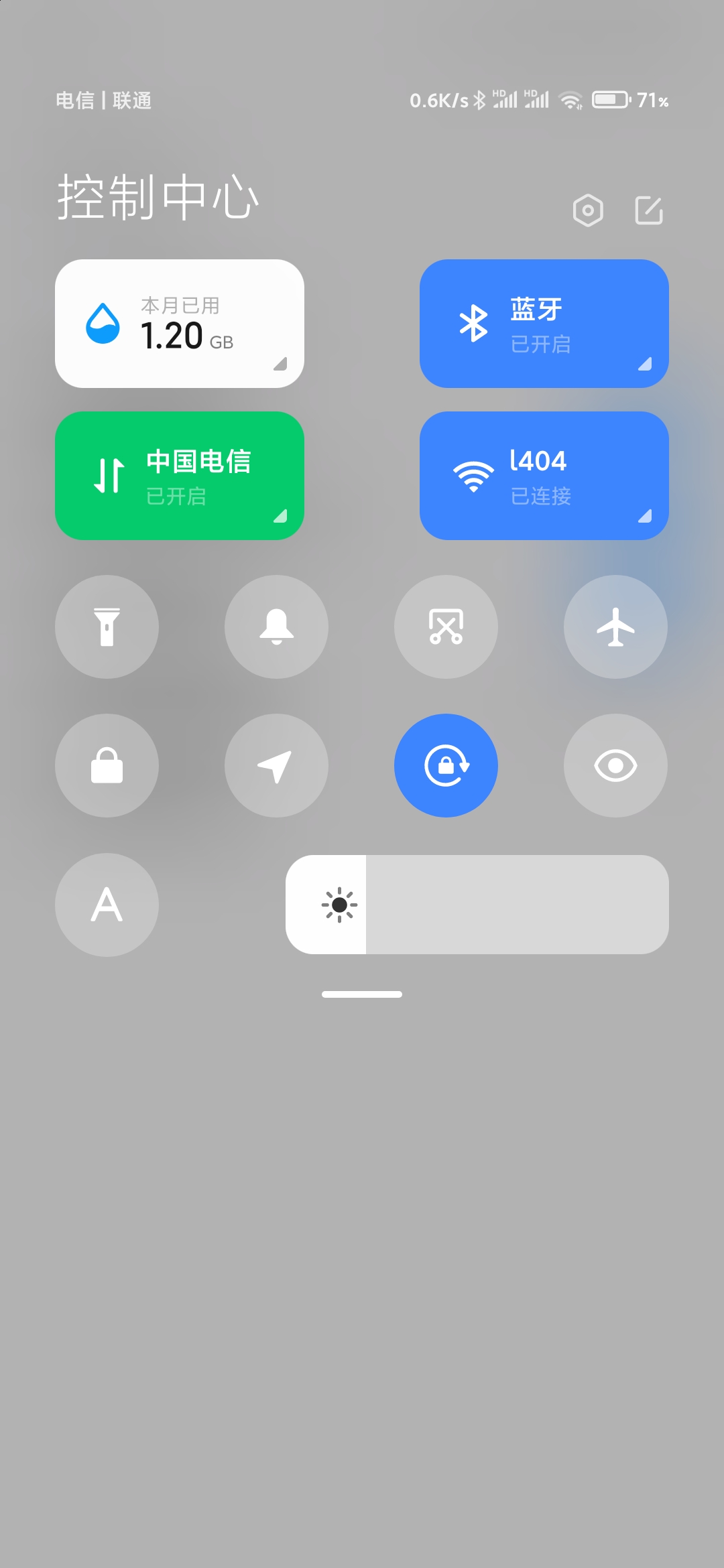Take a screenshot with the scissors icon

coord(446,627)
